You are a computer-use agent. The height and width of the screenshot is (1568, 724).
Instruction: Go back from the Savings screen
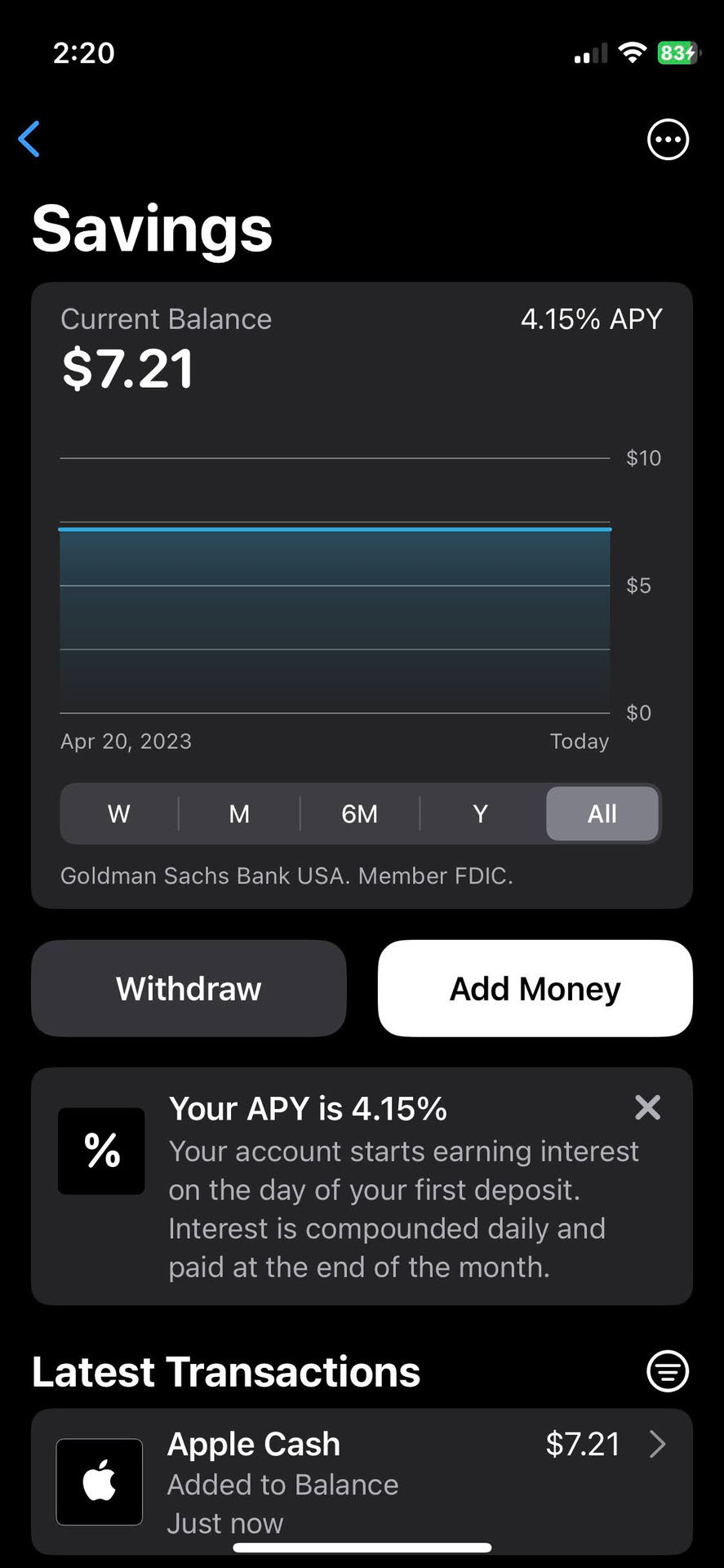(29, 139)
